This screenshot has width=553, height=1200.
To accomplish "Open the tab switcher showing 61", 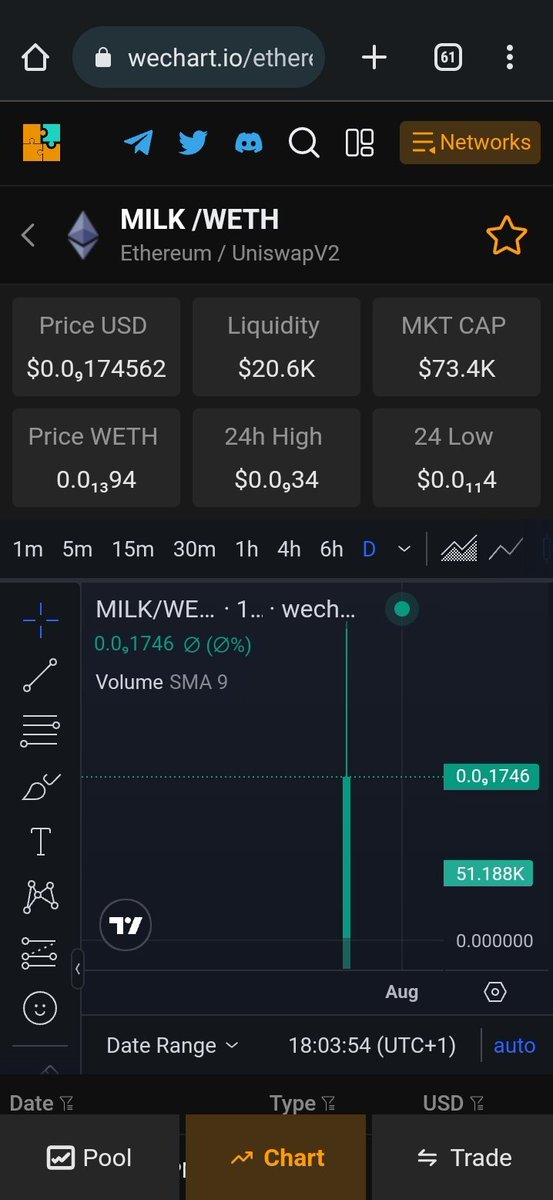I will [x=447, y=57].
